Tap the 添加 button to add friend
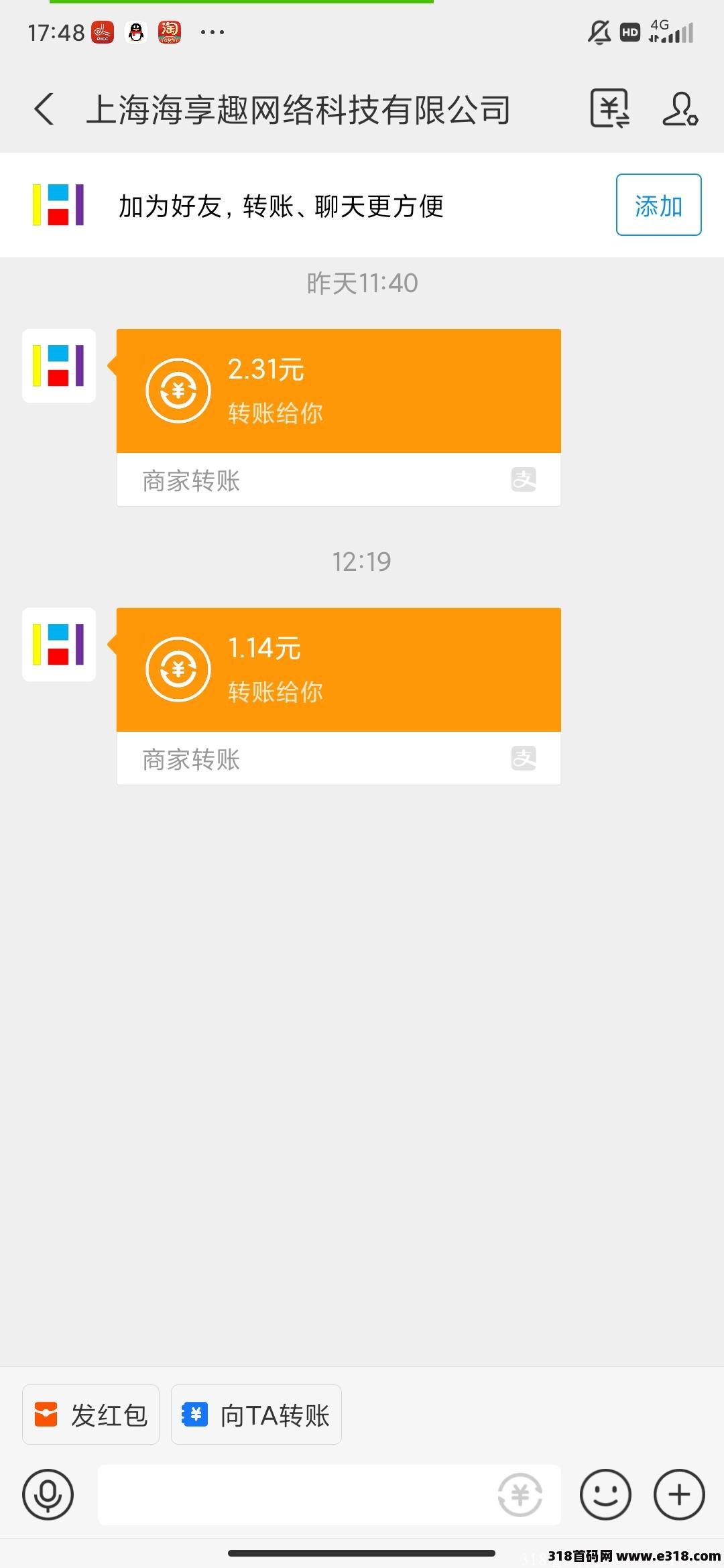This screenshot has height=1568, width=724. tap(658, 206)
